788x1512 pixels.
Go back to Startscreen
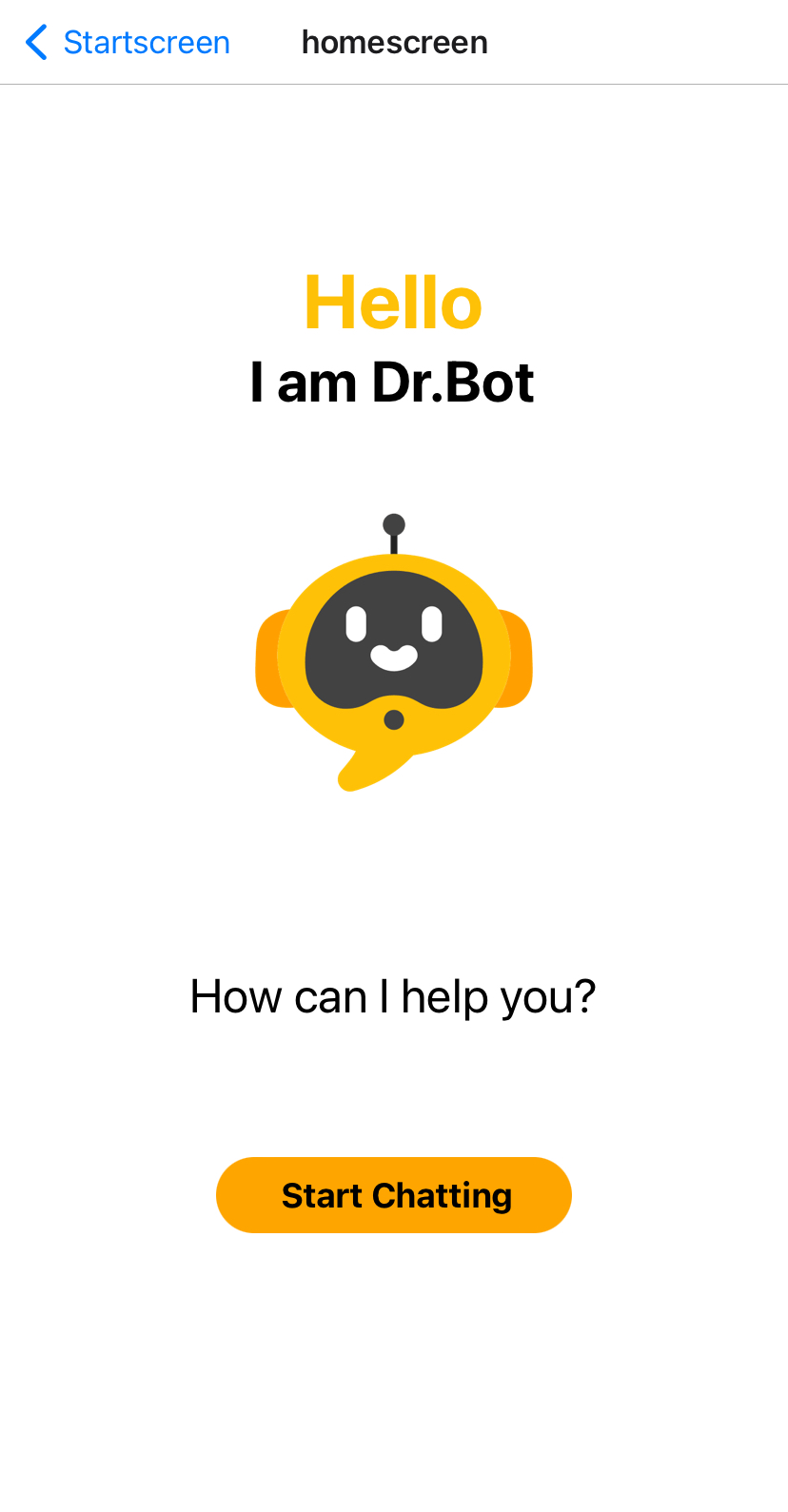click(128, 43)
